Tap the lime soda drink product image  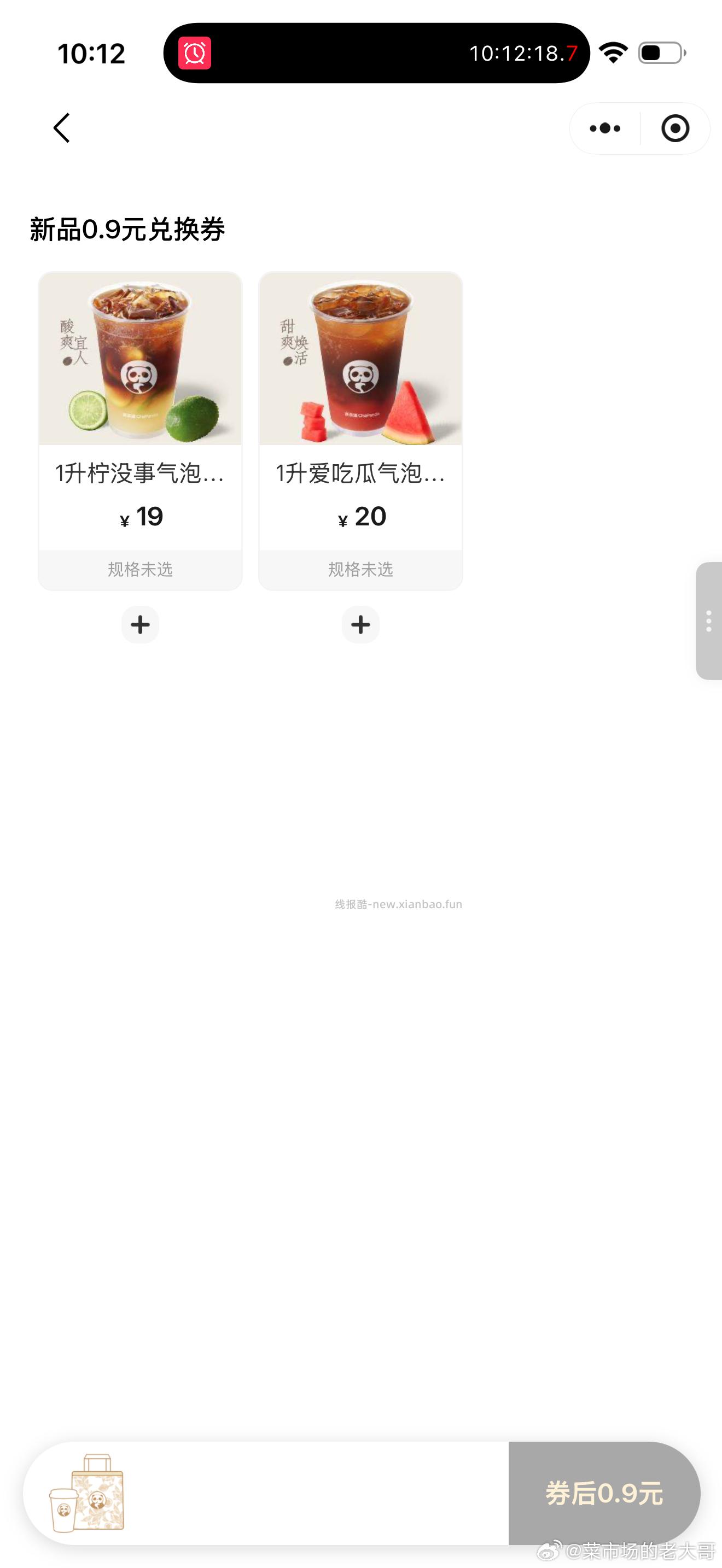tap(140, 359)
